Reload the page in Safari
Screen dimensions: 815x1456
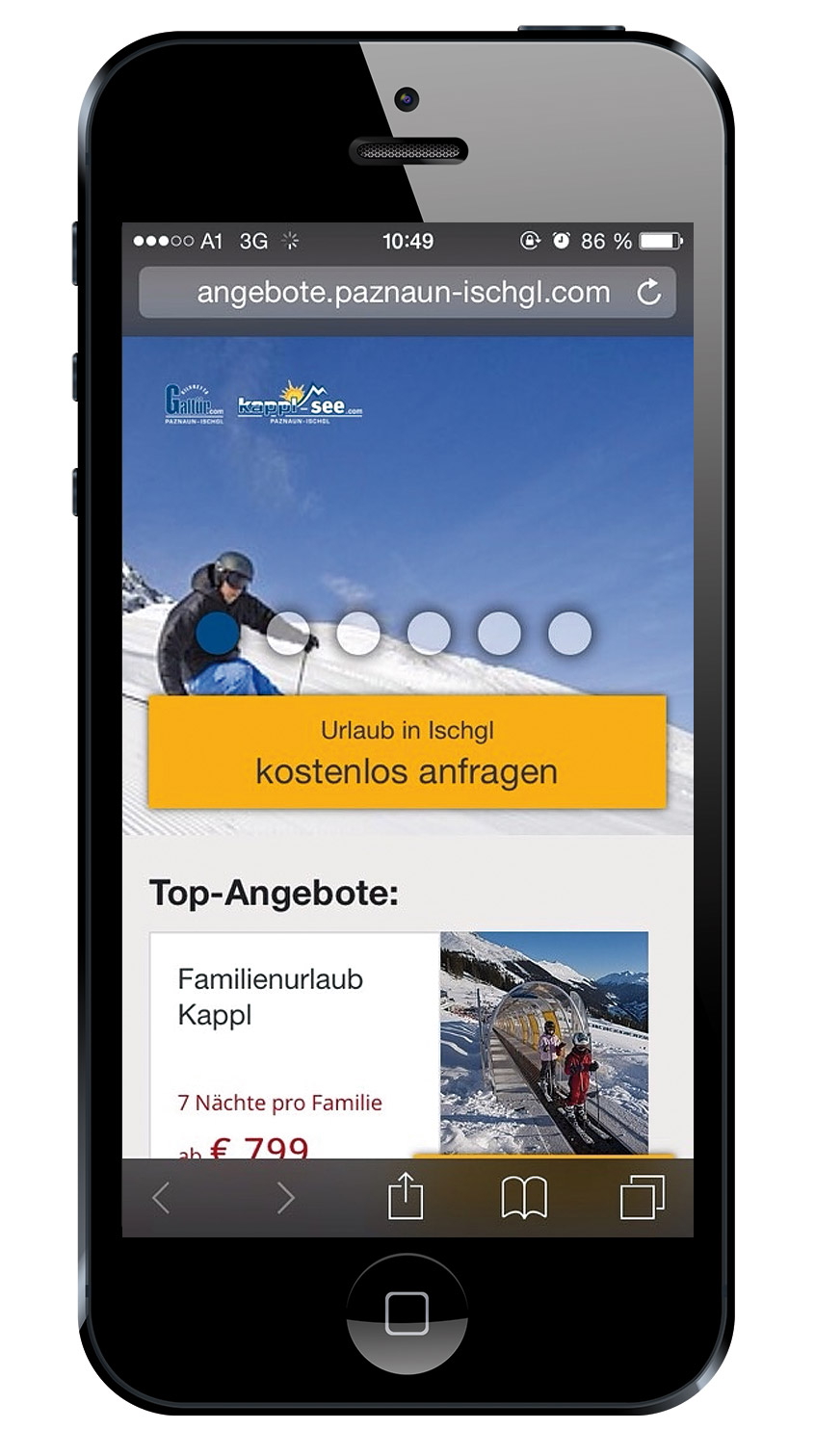pos(649,293)
